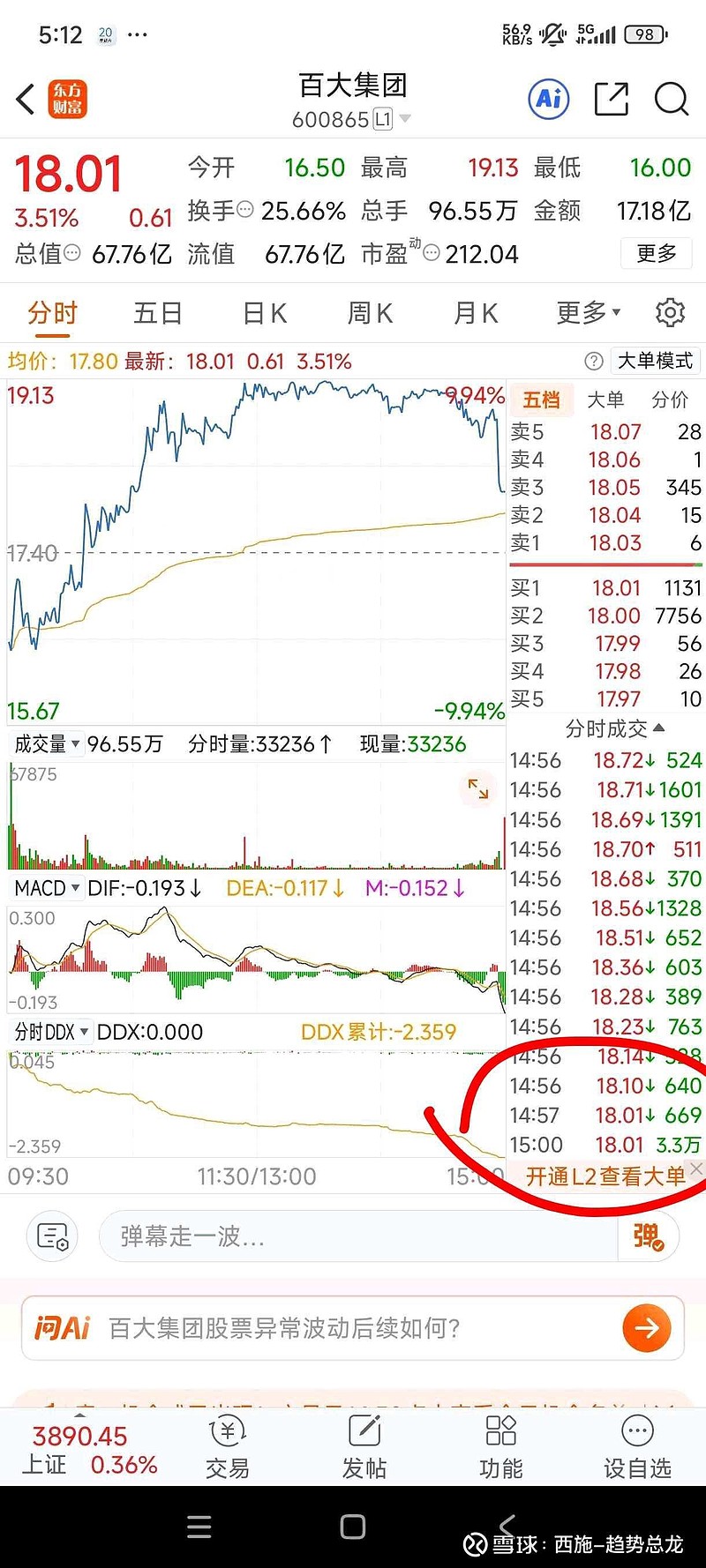Open the share icon beside Ai
Screen dimensions: 706x1568
coord(612,100)
